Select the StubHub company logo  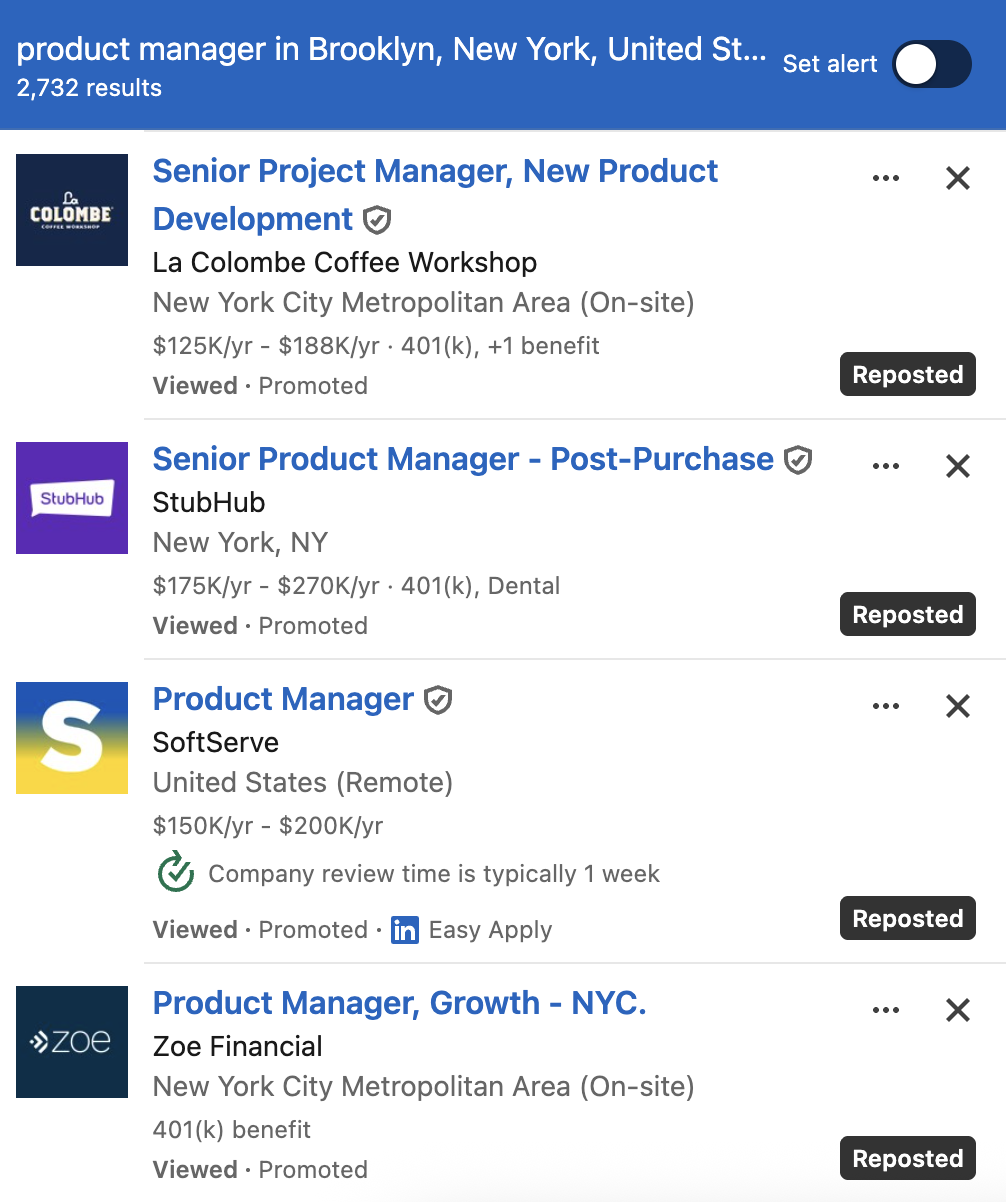click(x=72, y=498)
